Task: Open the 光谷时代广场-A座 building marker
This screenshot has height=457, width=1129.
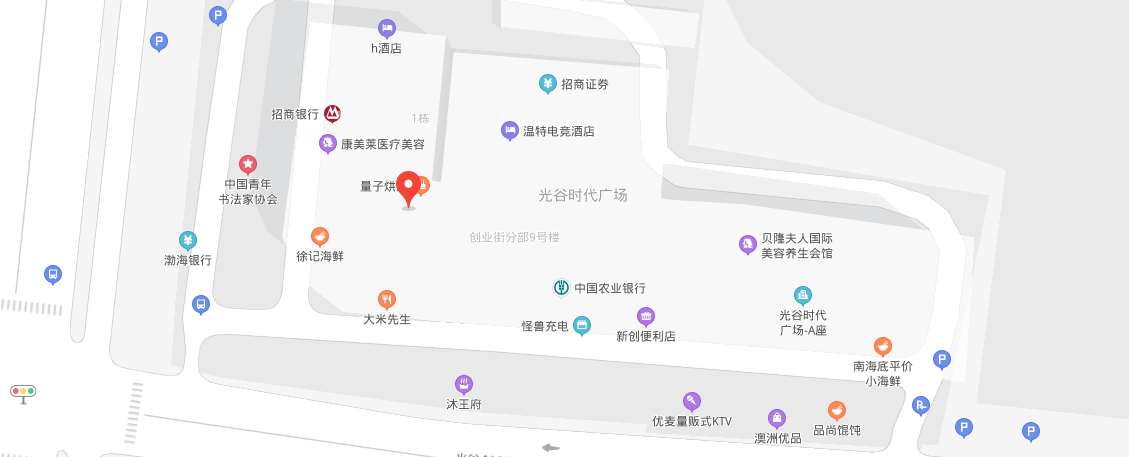Action: [802, 295]
